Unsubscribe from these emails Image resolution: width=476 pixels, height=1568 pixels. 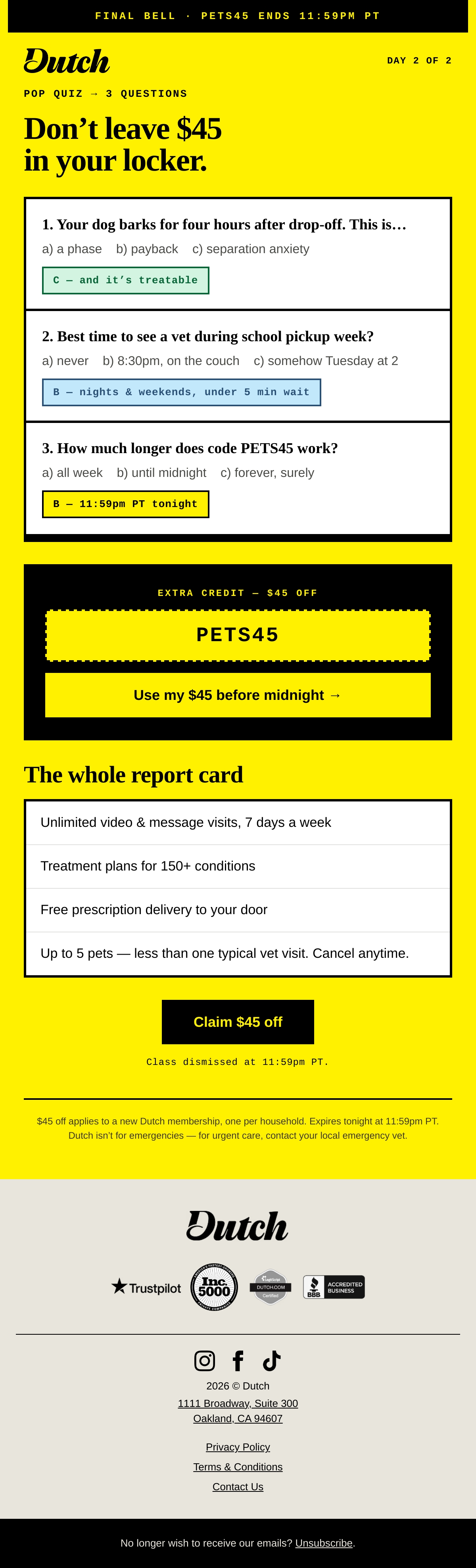pyautogui.click(x=324, y=1543)
